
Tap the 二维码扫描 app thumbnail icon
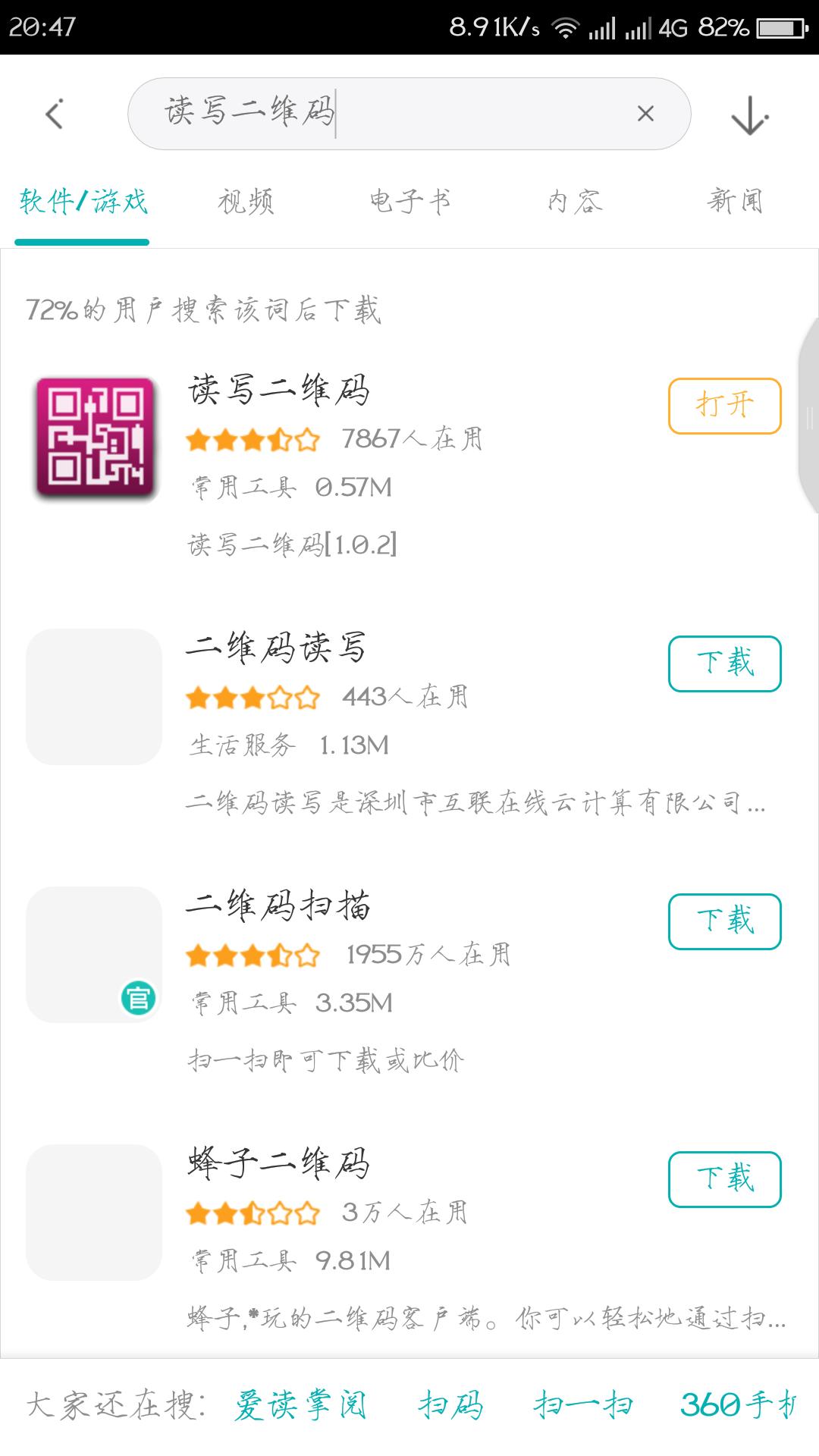coord(94,955)
